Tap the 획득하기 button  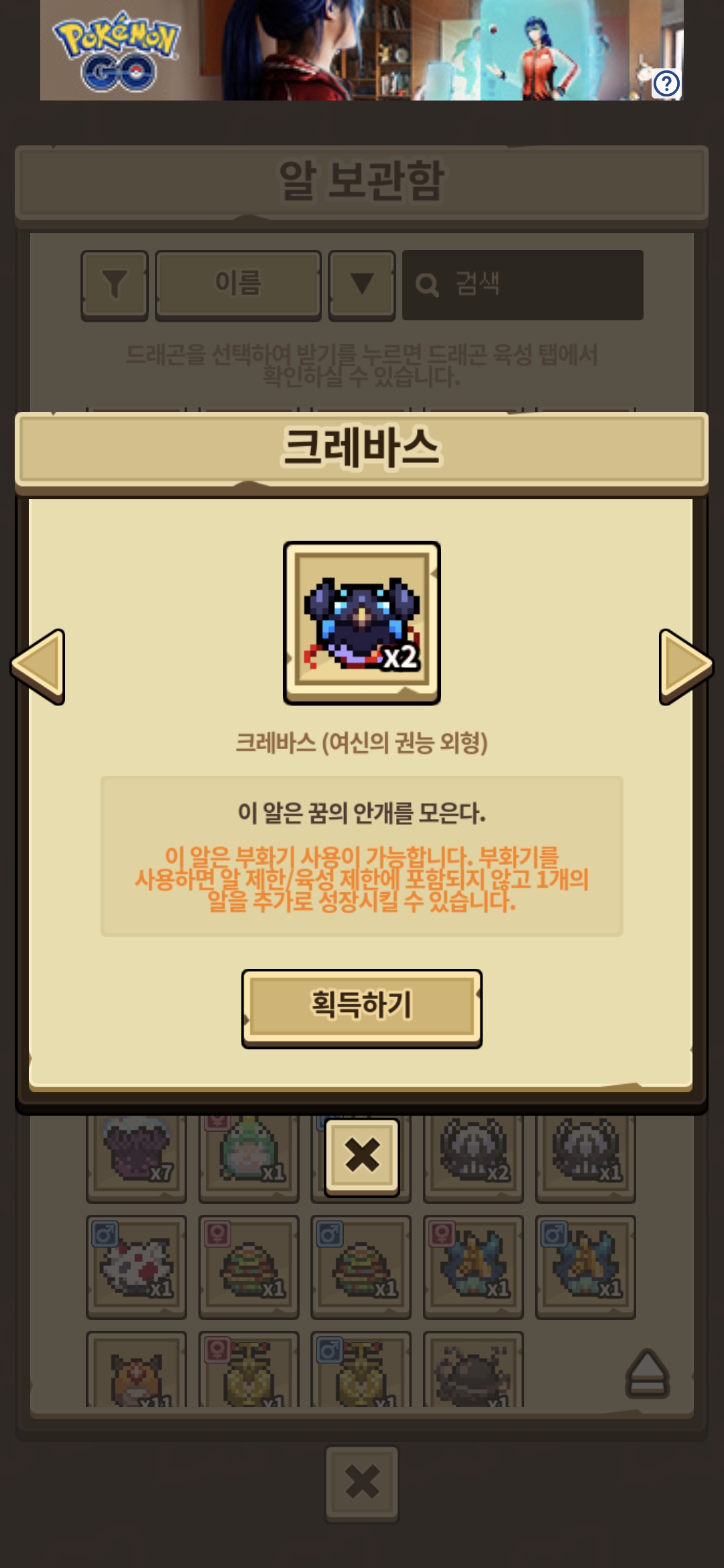[x=361, y=1007]
